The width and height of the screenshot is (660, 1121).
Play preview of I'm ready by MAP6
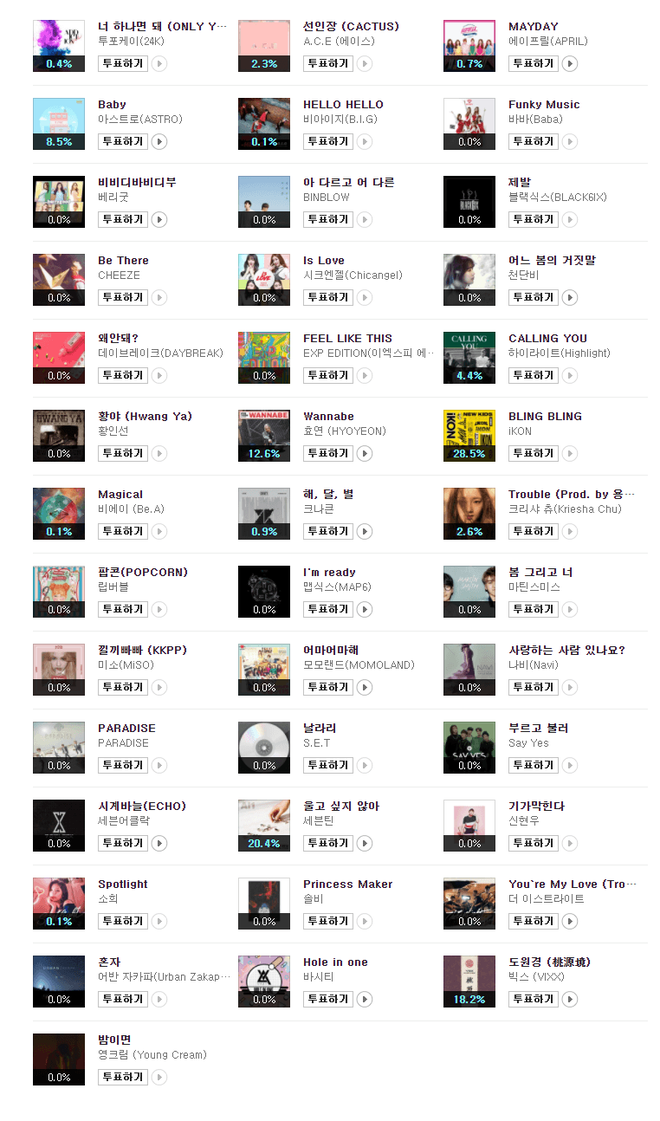(364, 609)
